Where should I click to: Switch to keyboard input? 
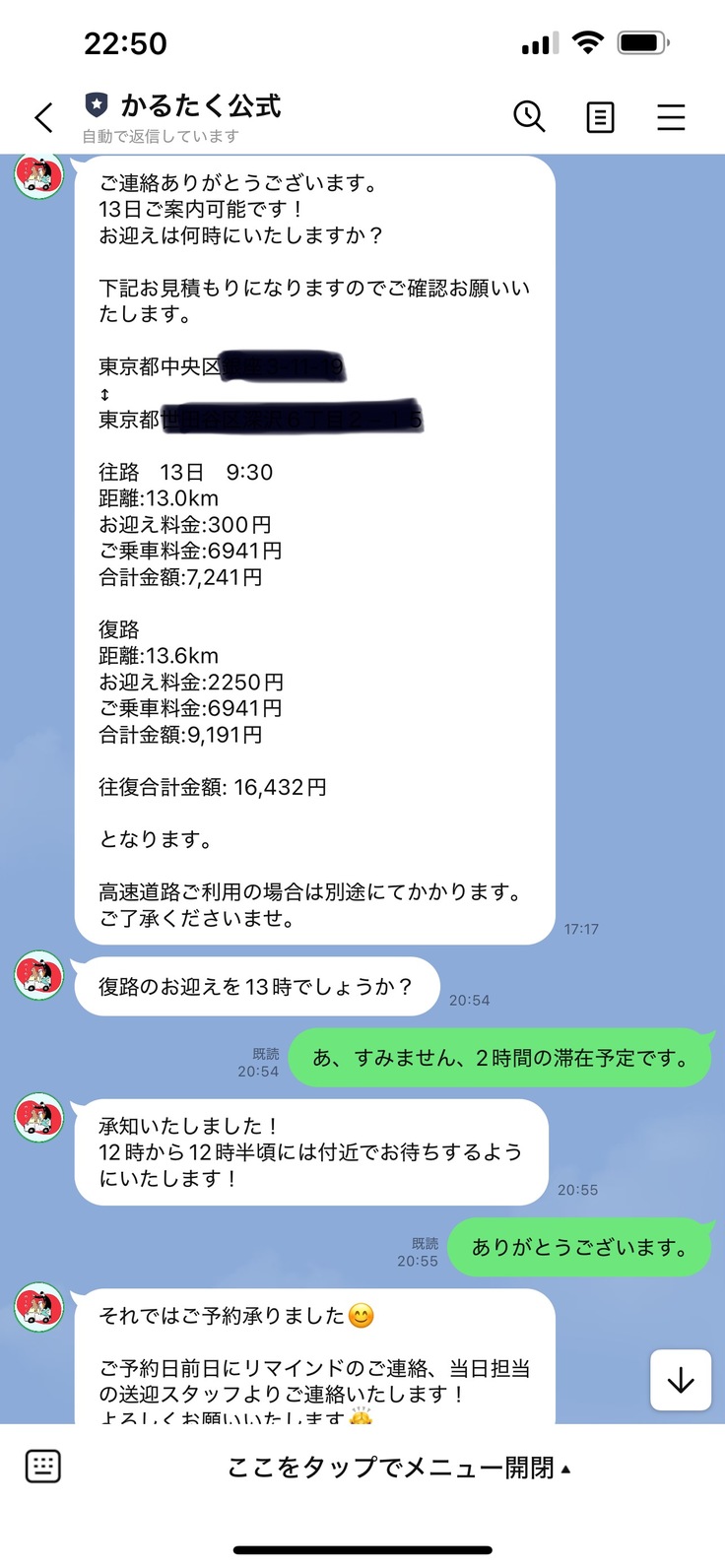[42, 1467]
